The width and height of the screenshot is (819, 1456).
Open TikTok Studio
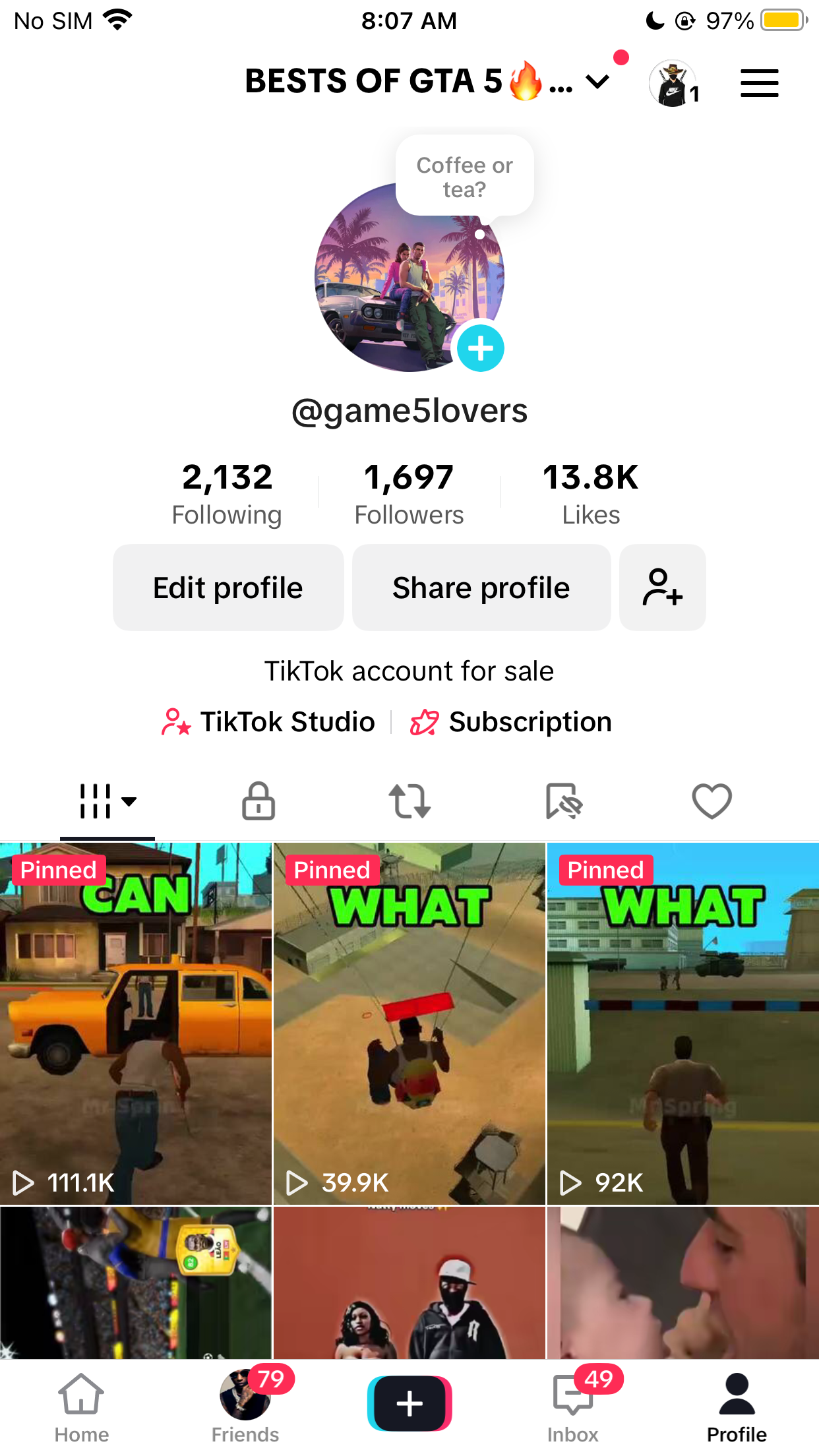click(x=268, y=722)
